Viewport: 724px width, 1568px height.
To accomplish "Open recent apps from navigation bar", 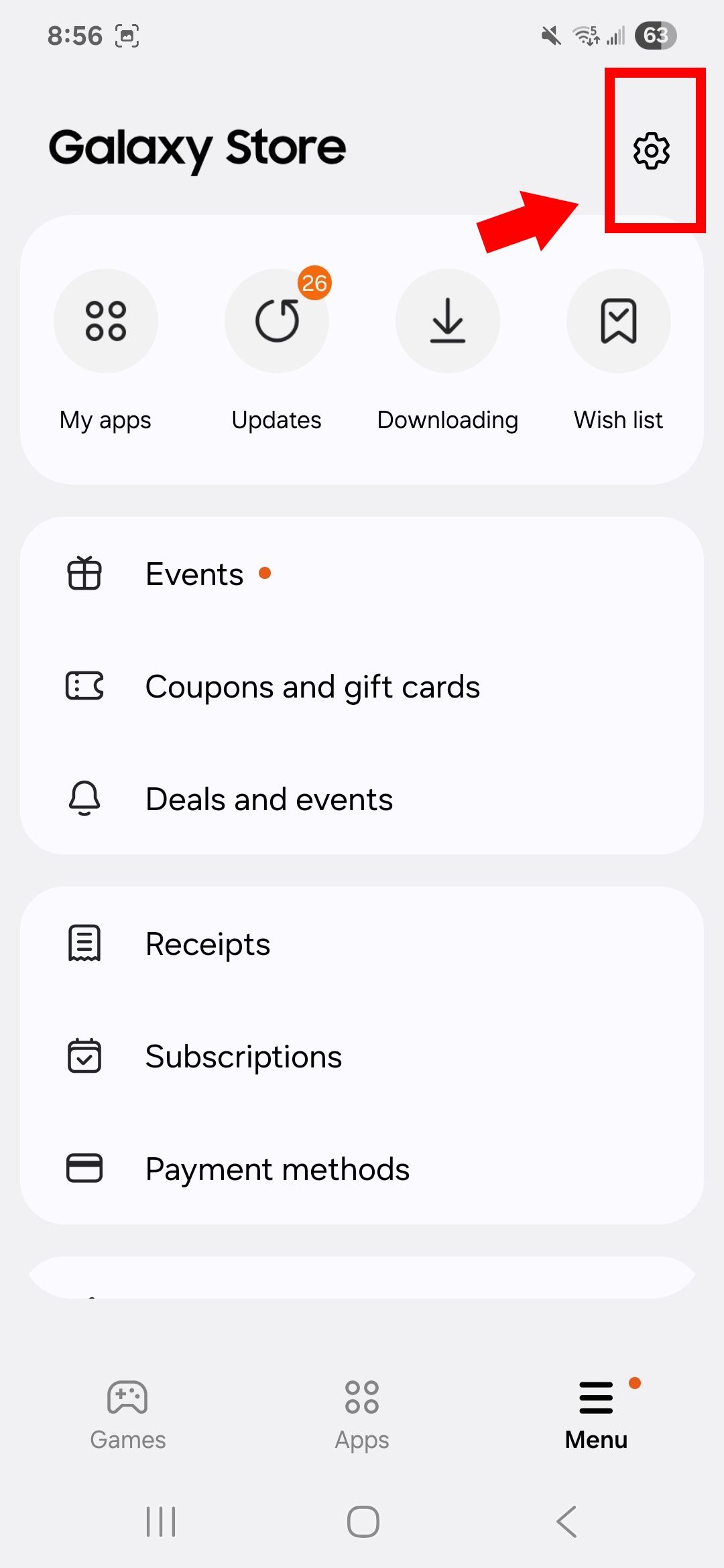I will [160, 1520].
